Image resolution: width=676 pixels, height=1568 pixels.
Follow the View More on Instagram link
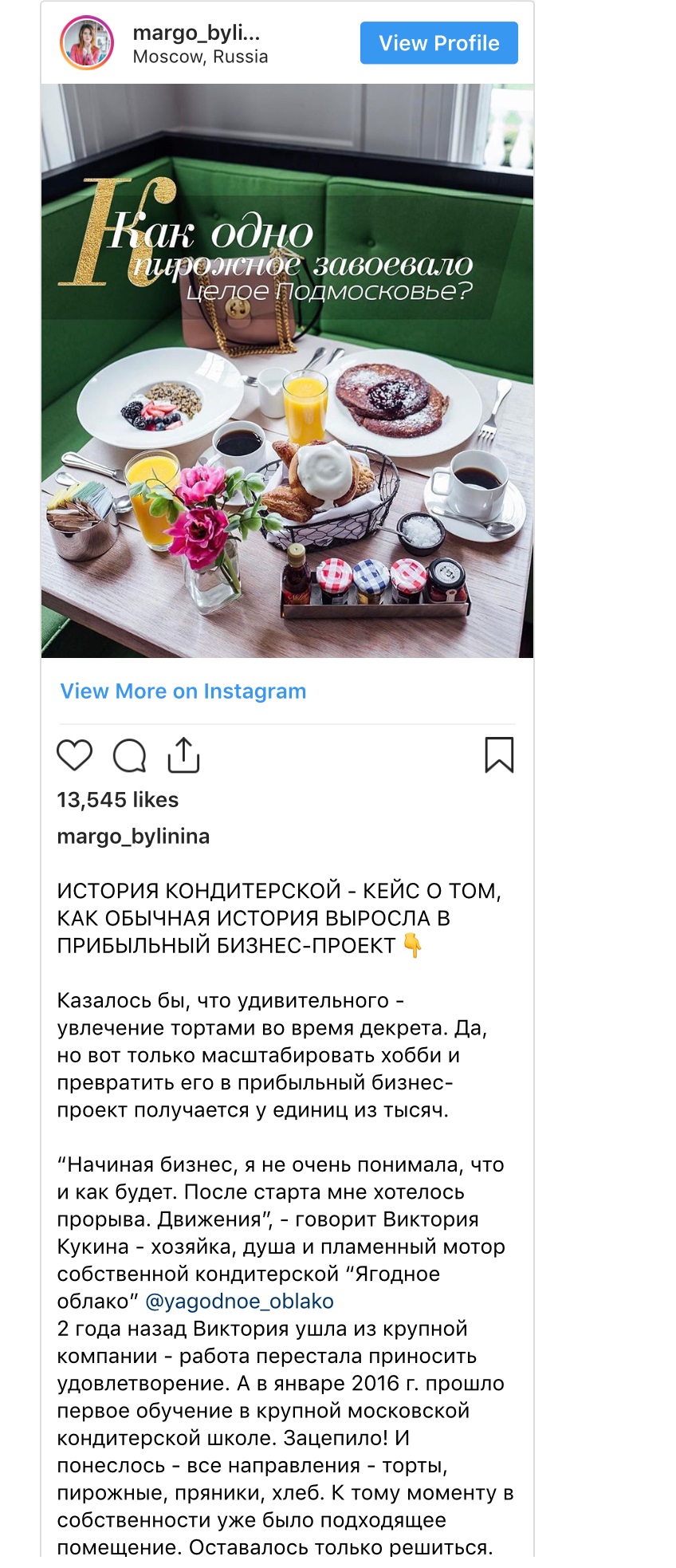point(183,691)
